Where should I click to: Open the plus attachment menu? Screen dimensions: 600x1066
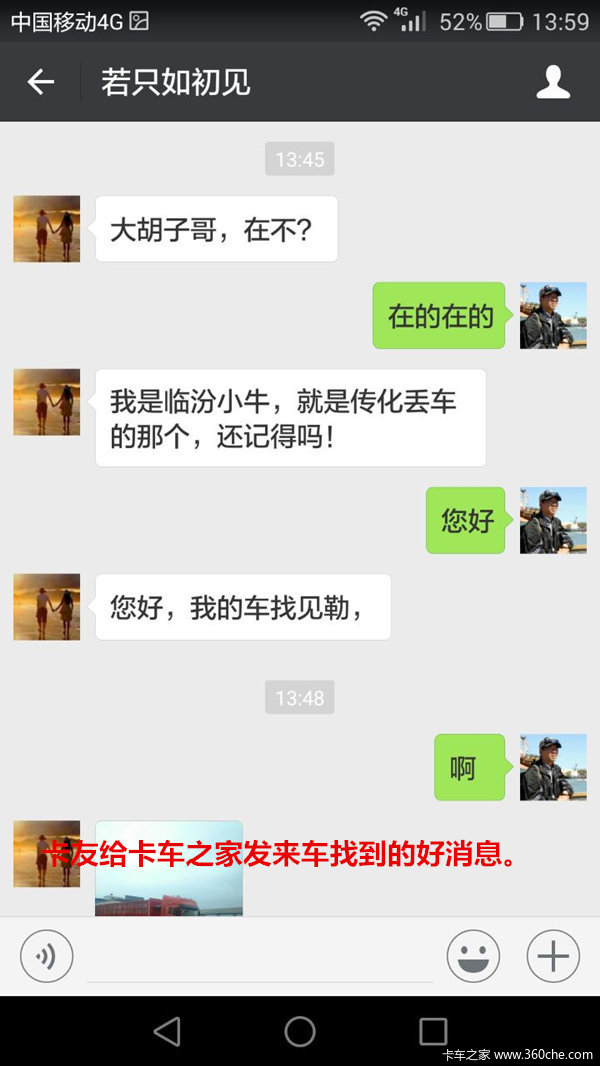[553, 956]
